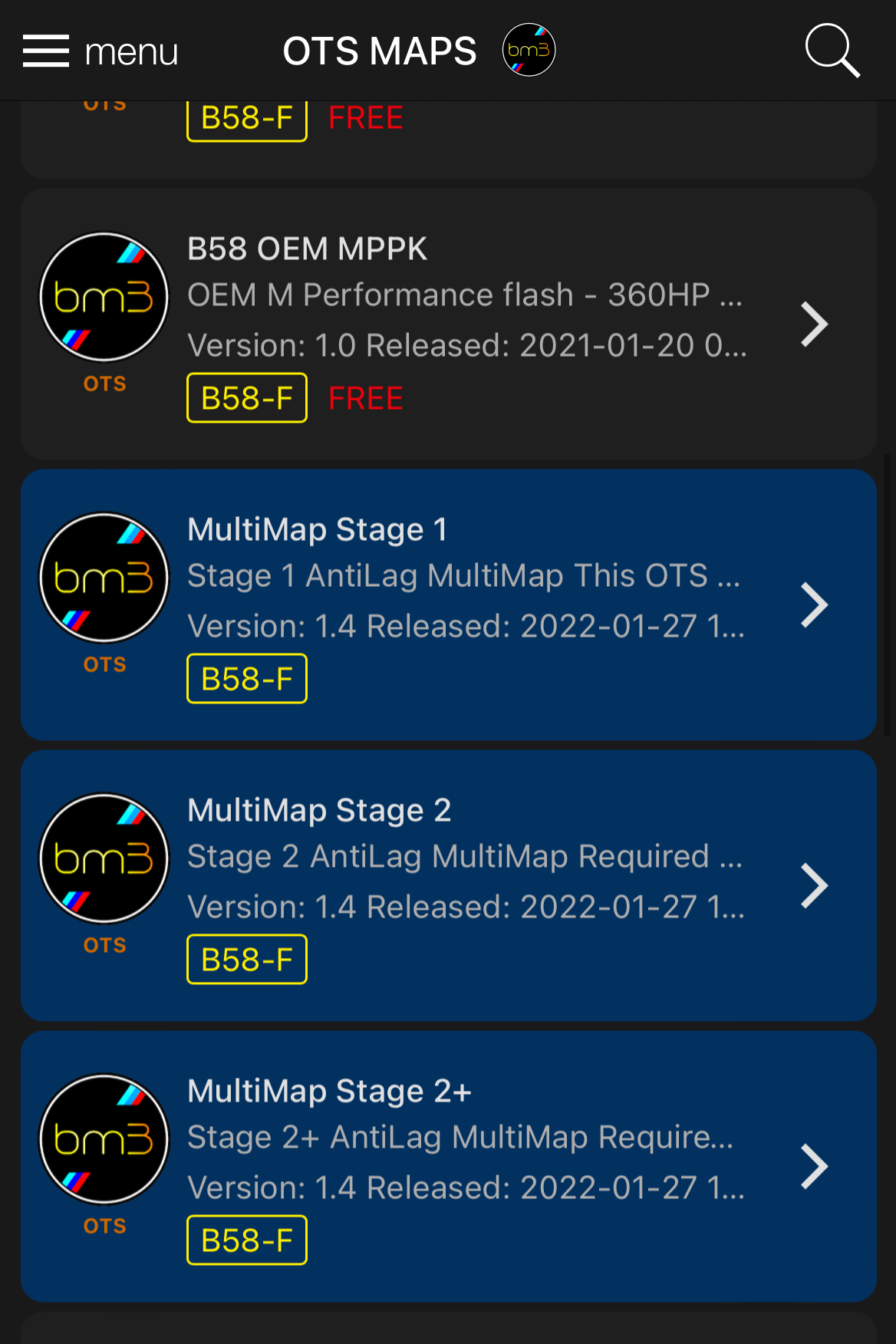The image size is (896, 1344).
Task: Tap the search magnifier icon
Action: (832, 51)
